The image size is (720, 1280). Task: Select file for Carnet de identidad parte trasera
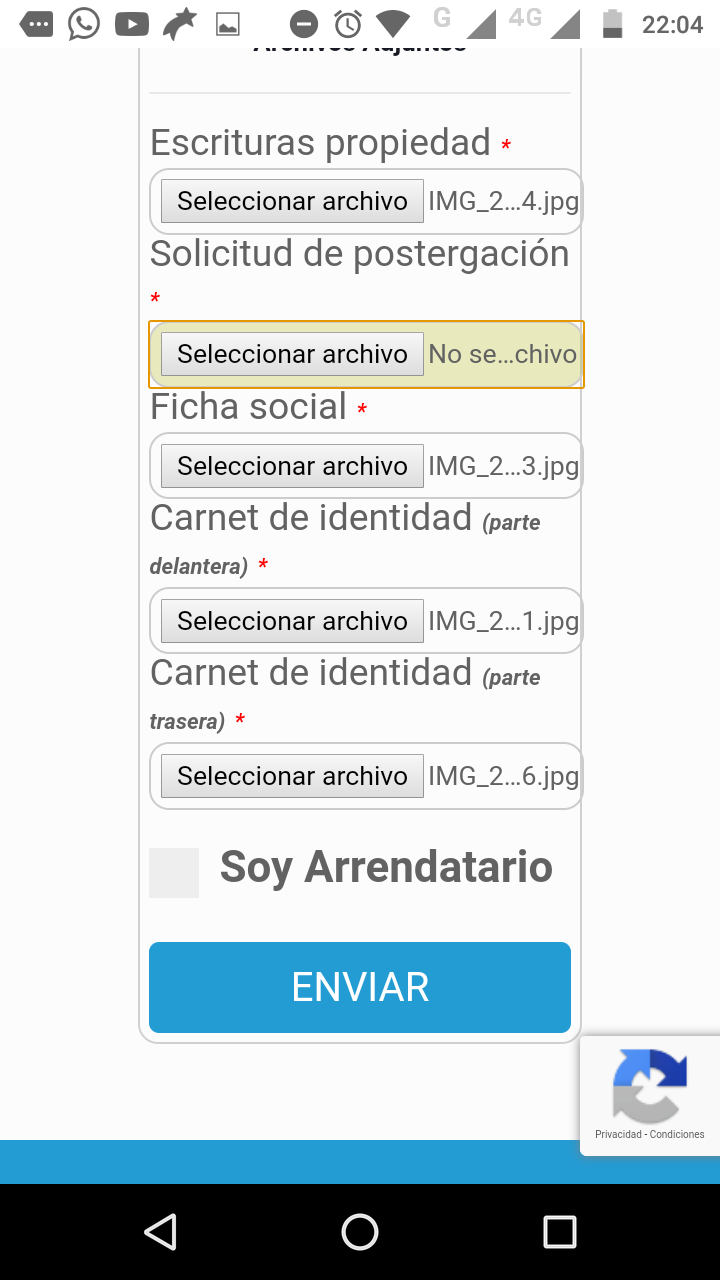point(292,776)
